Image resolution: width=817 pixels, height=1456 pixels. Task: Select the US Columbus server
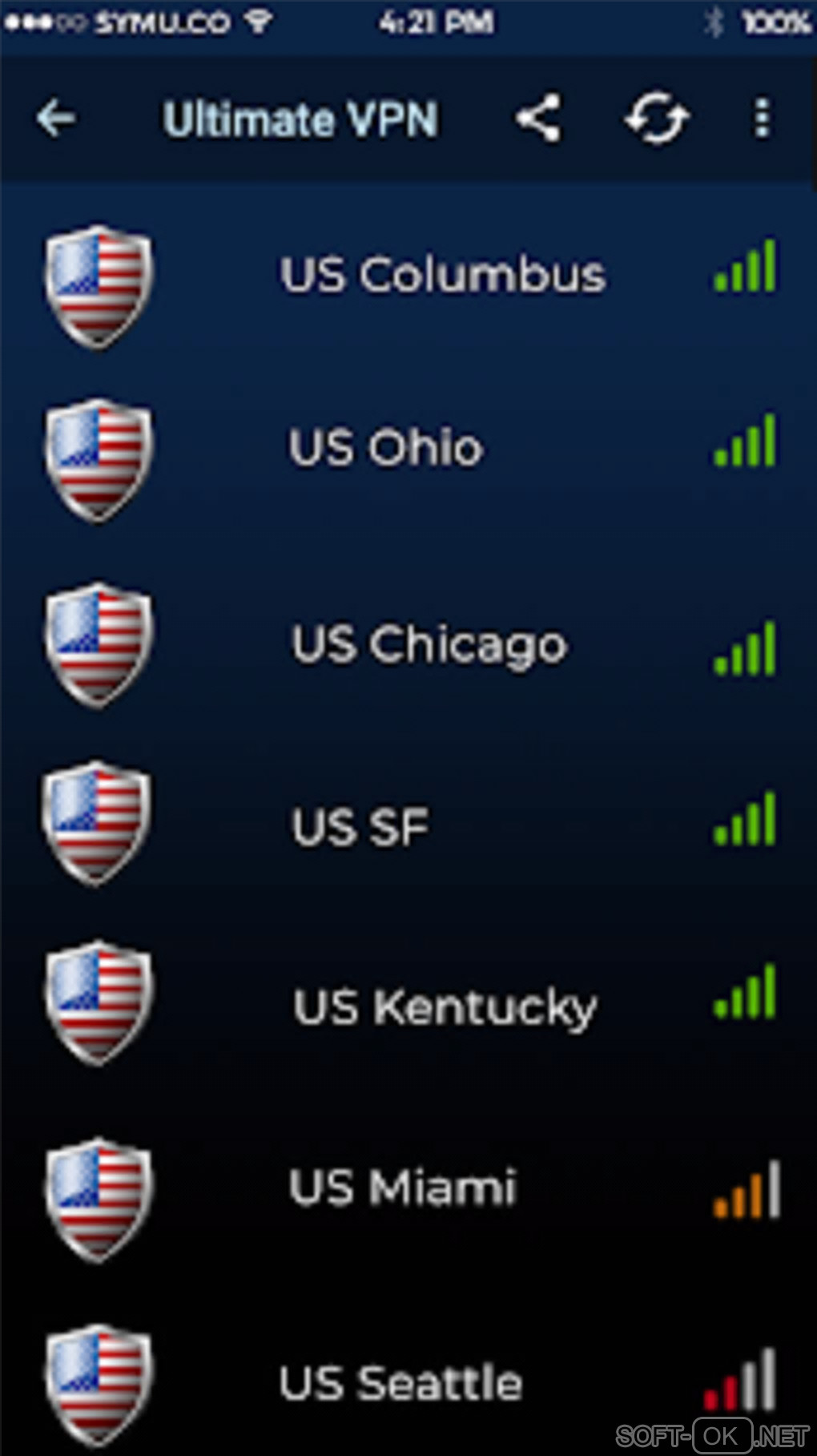coord(442,275)
